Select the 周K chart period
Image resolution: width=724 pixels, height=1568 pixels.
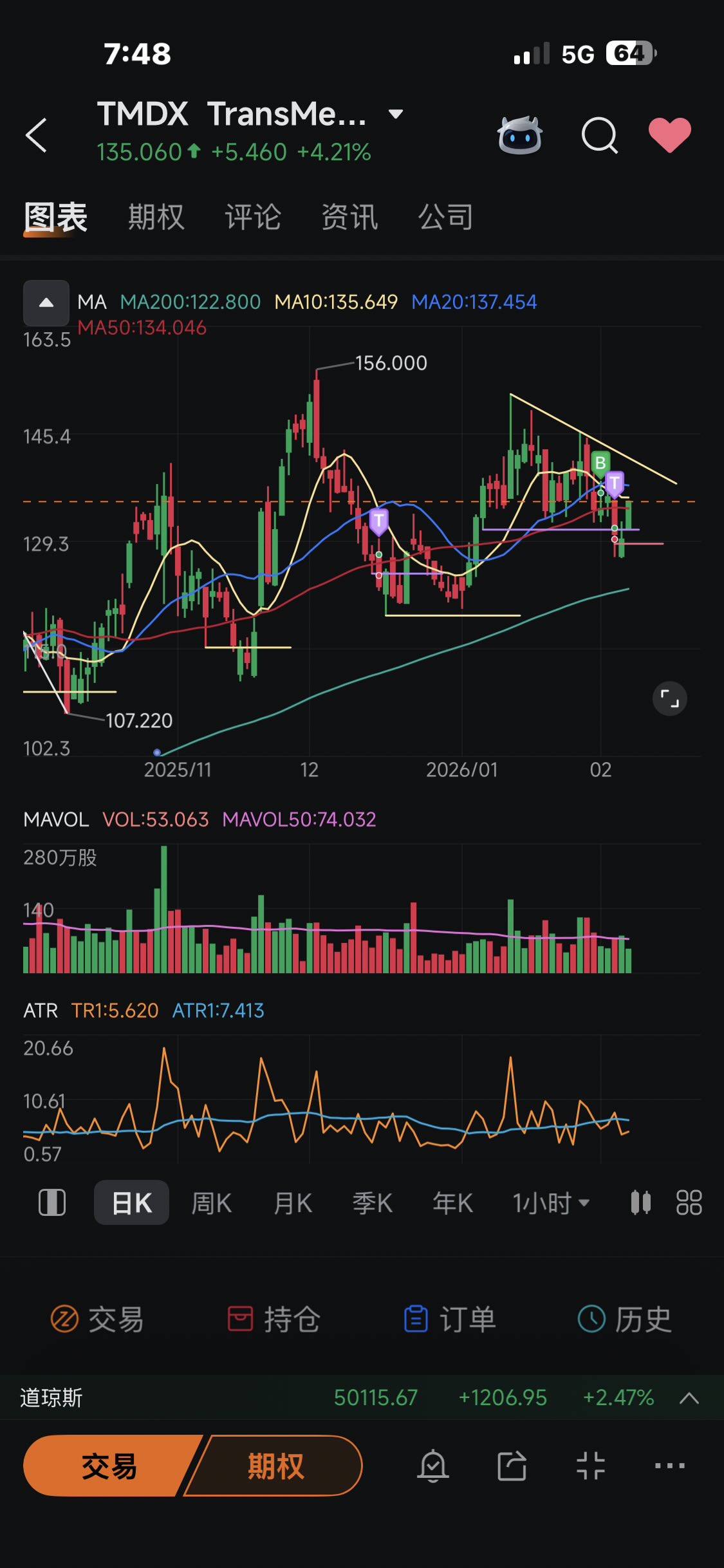[212, 1202]
